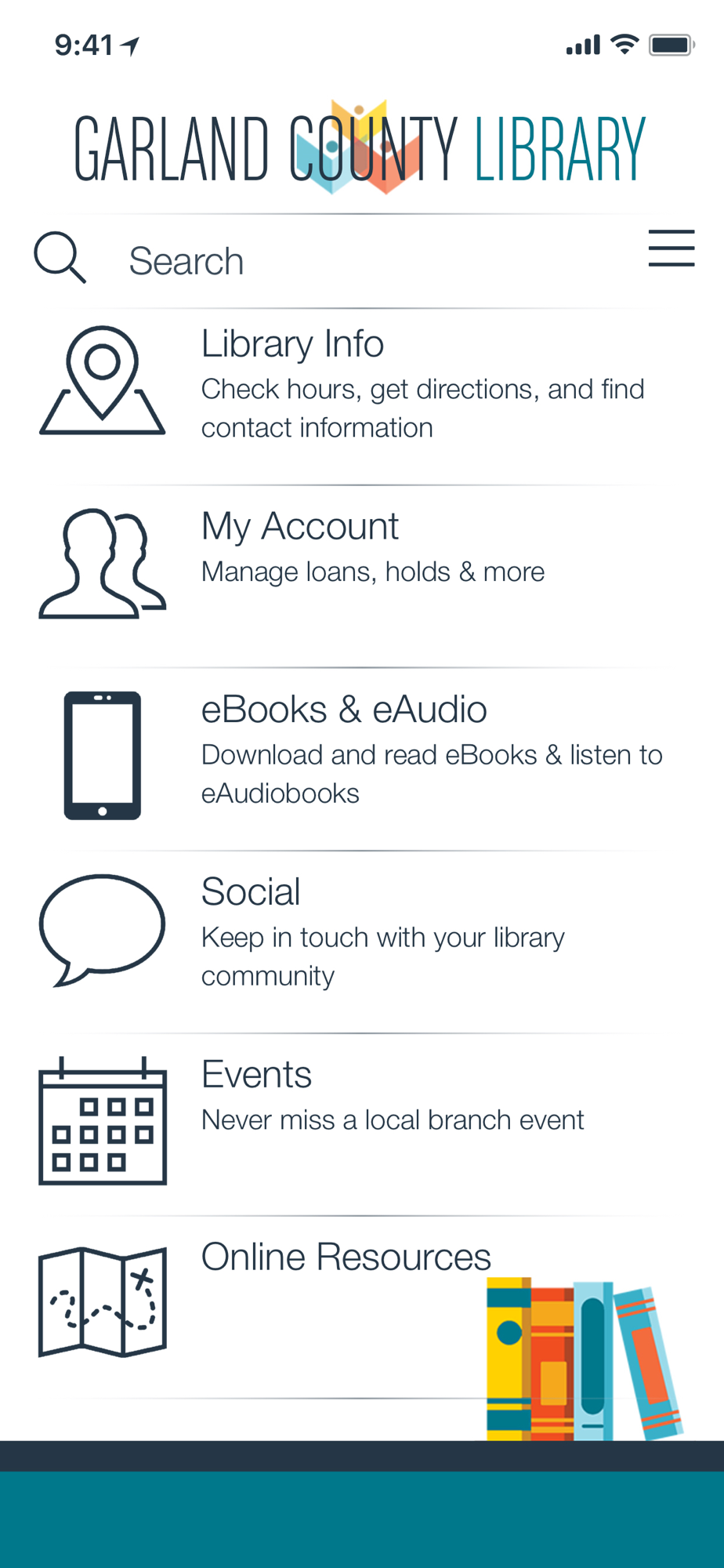Open Online Resources
The image size is (724, 1568).
pos(362,1307)
